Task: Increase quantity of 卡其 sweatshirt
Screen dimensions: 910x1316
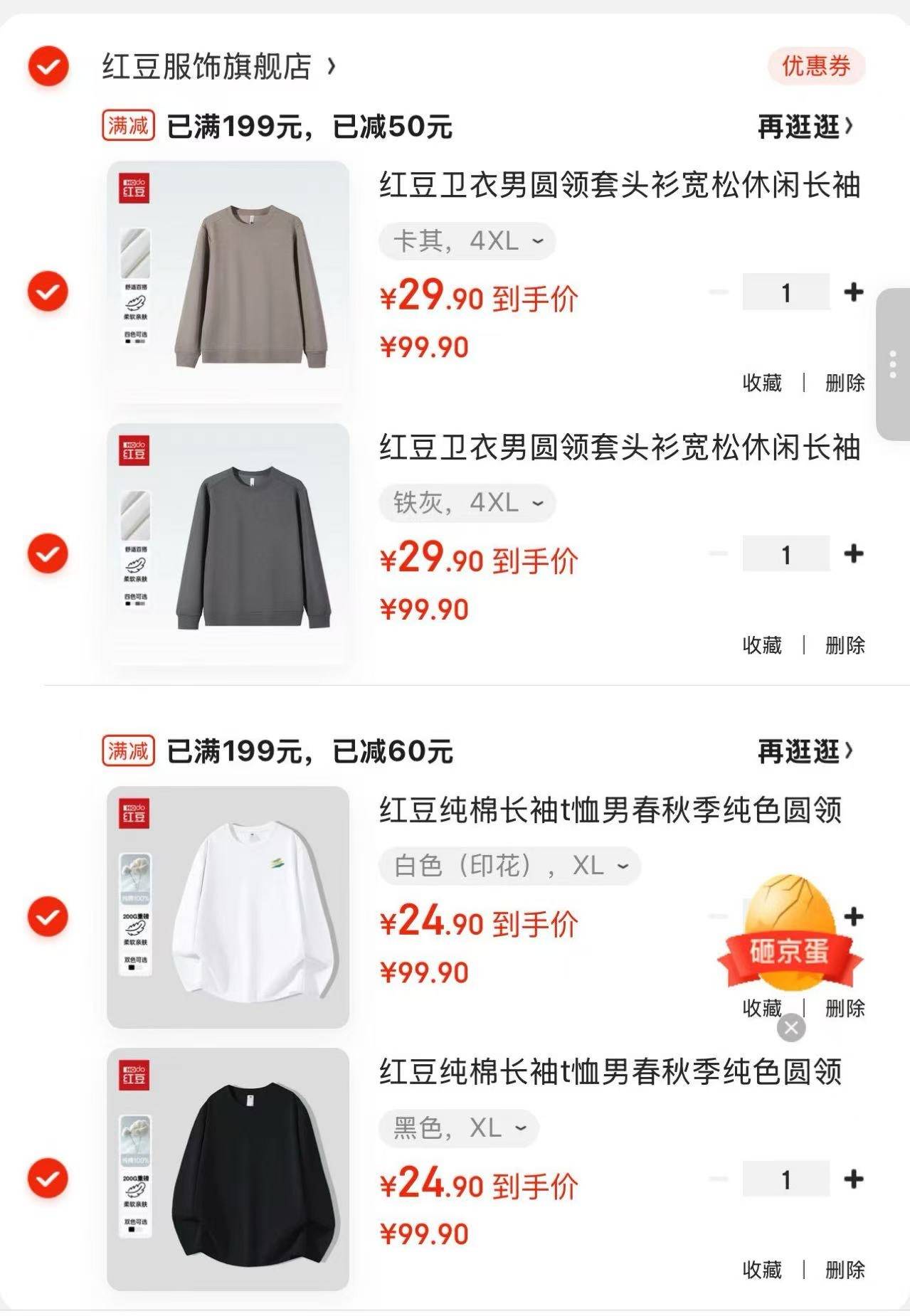Action: click(x=853, y=292)
